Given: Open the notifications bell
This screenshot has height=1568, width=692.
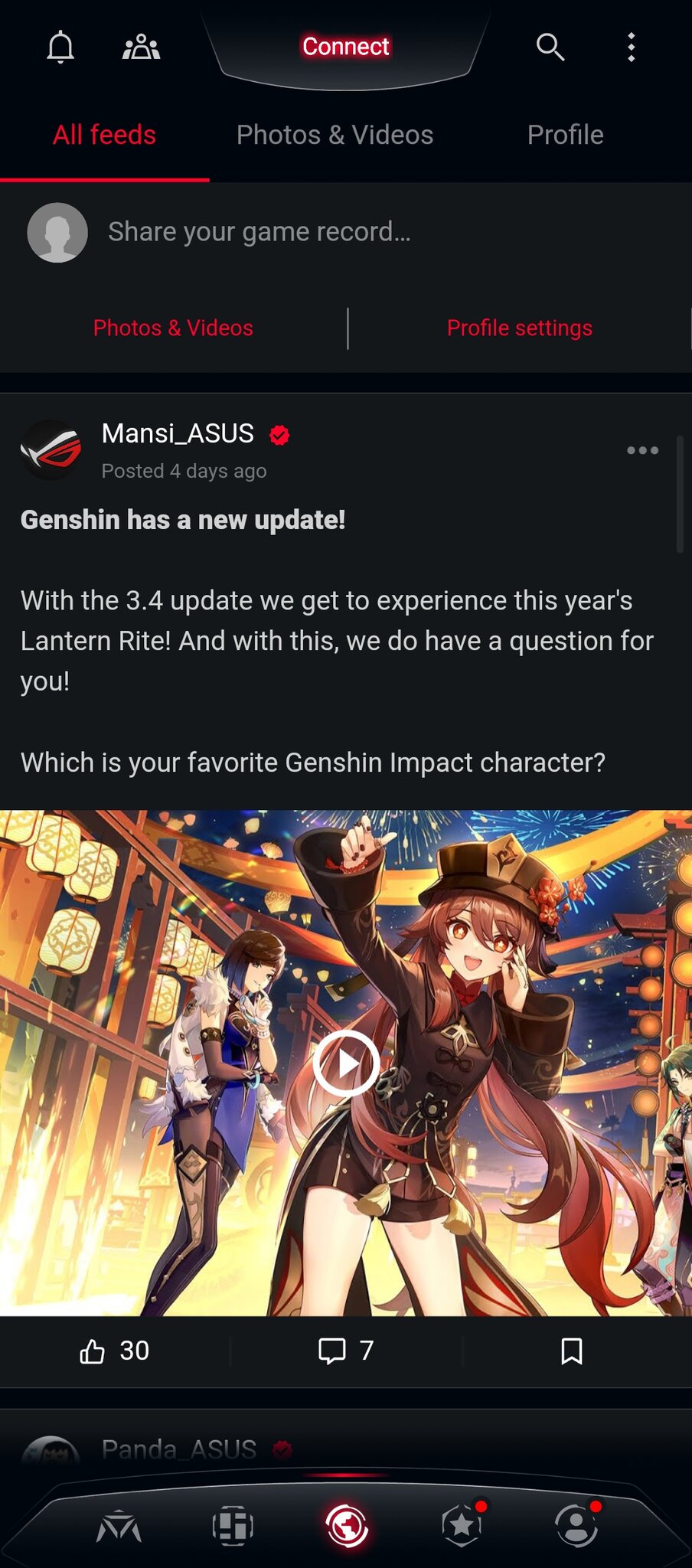Looking at the screenshot, I should (60, 47).
